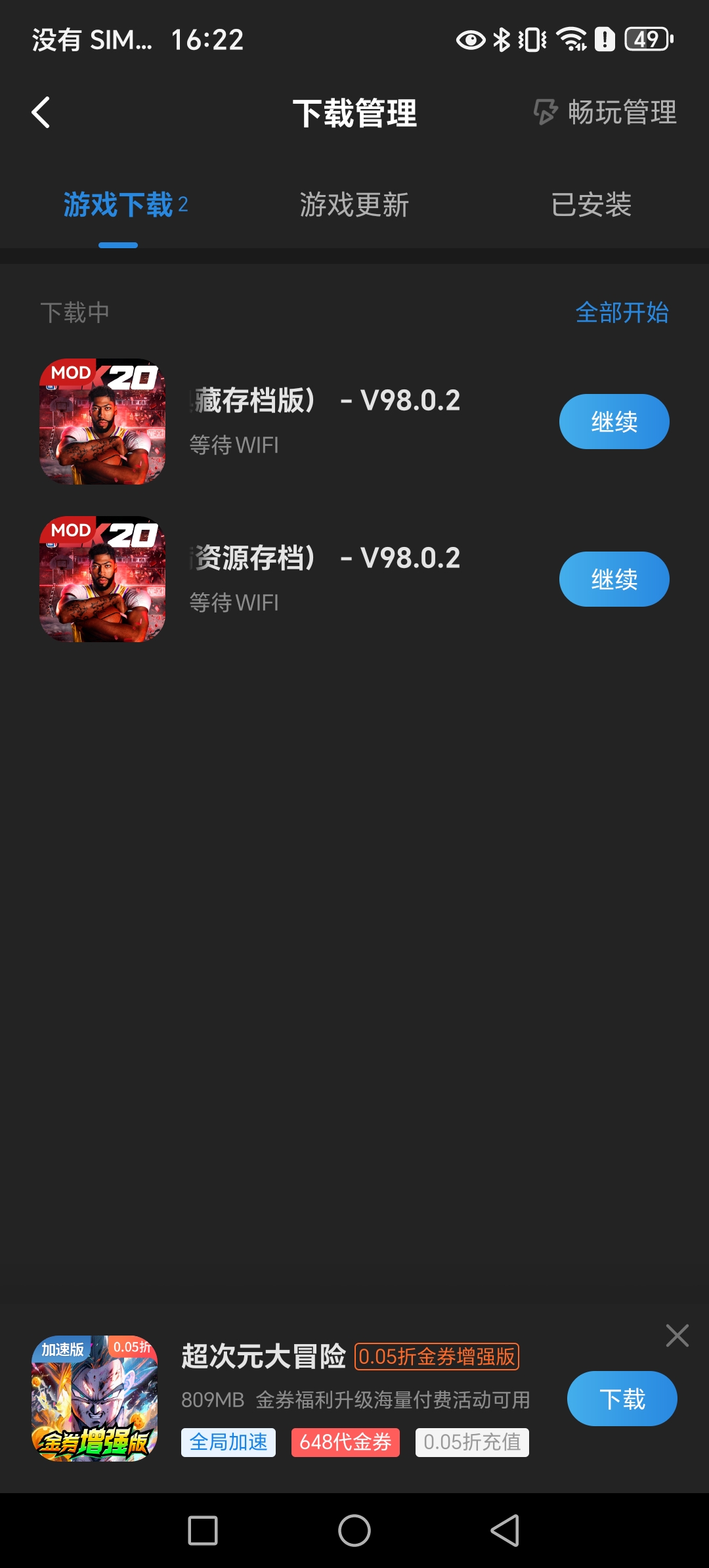Switch to the 已安装 tab
The image size is (709, 1568).
click(x=591, y=205)
